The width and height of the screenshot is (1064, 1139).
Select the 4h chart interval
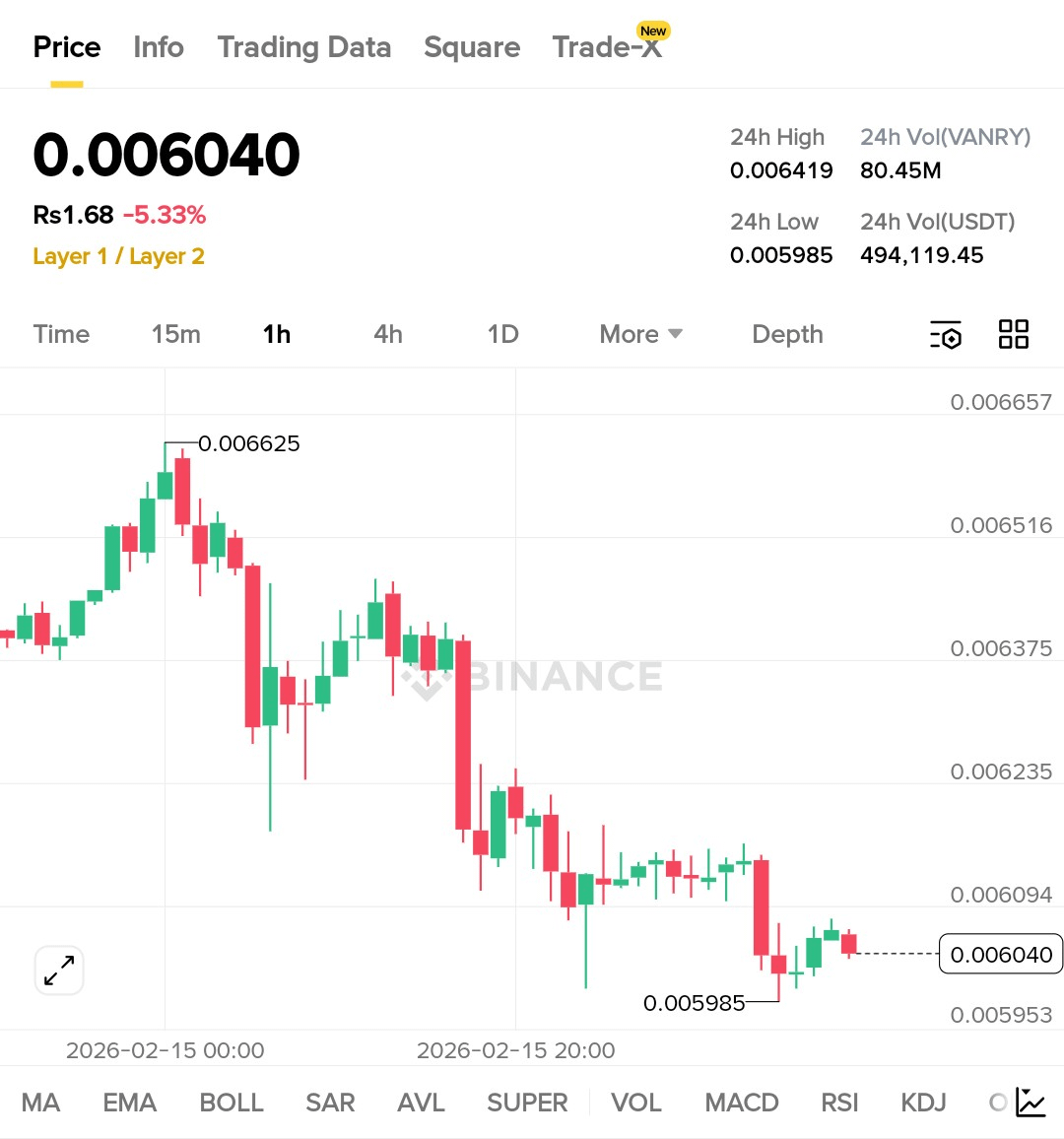[388, 334]
